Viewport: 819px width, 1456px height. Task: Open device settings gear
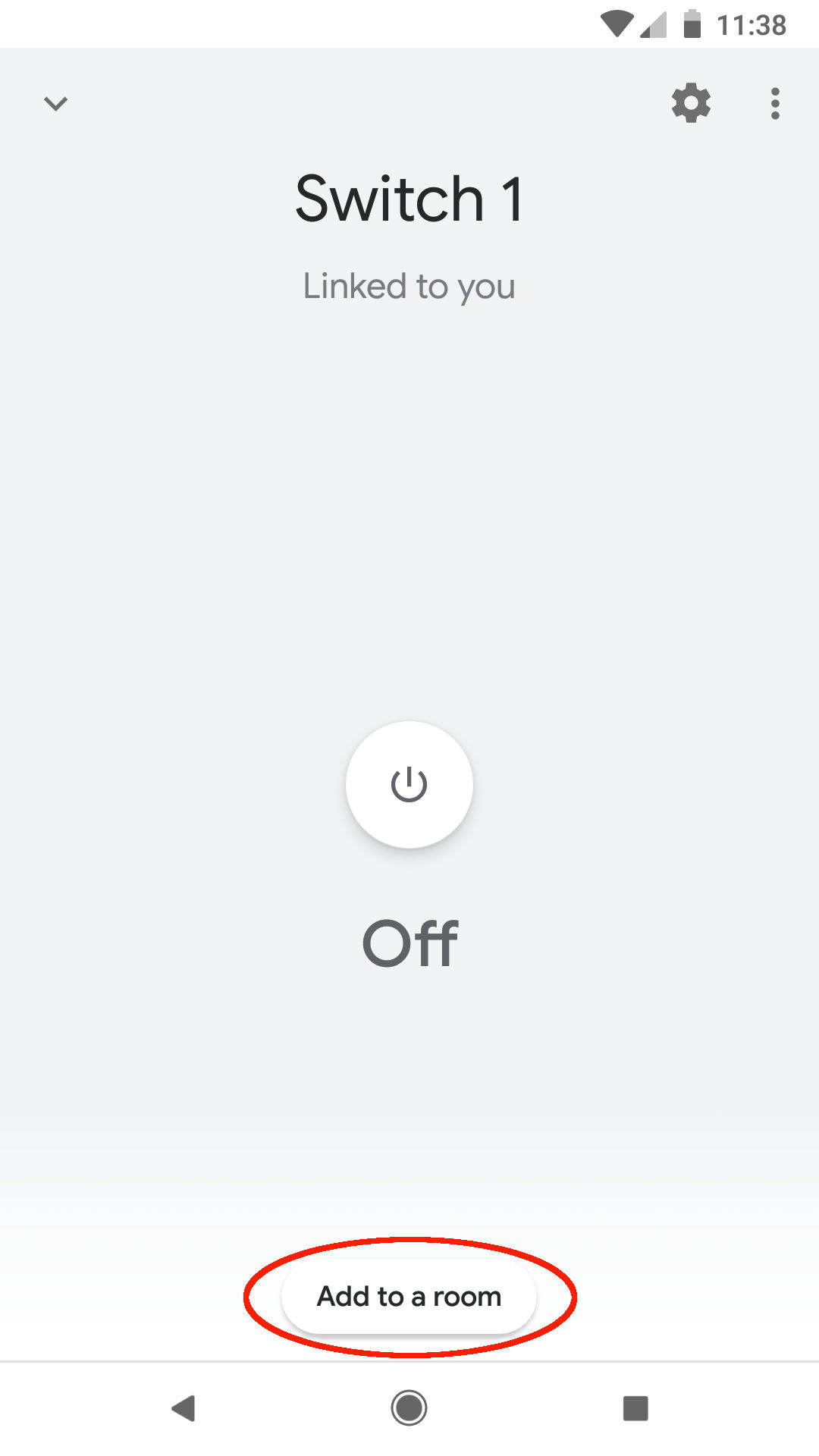(691, 103)
